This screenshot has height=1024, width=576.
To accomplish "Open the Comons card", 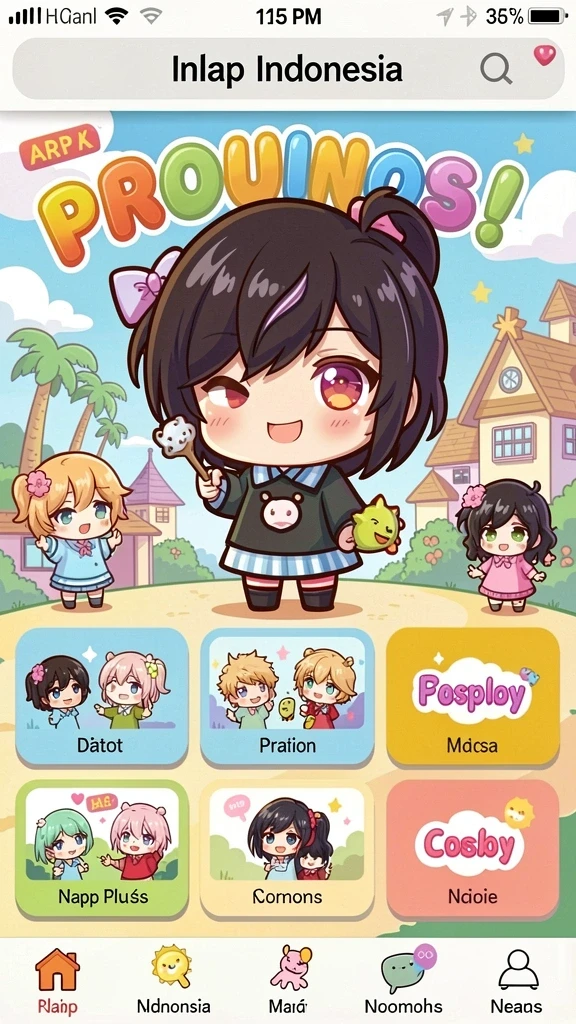I will 287,849.
